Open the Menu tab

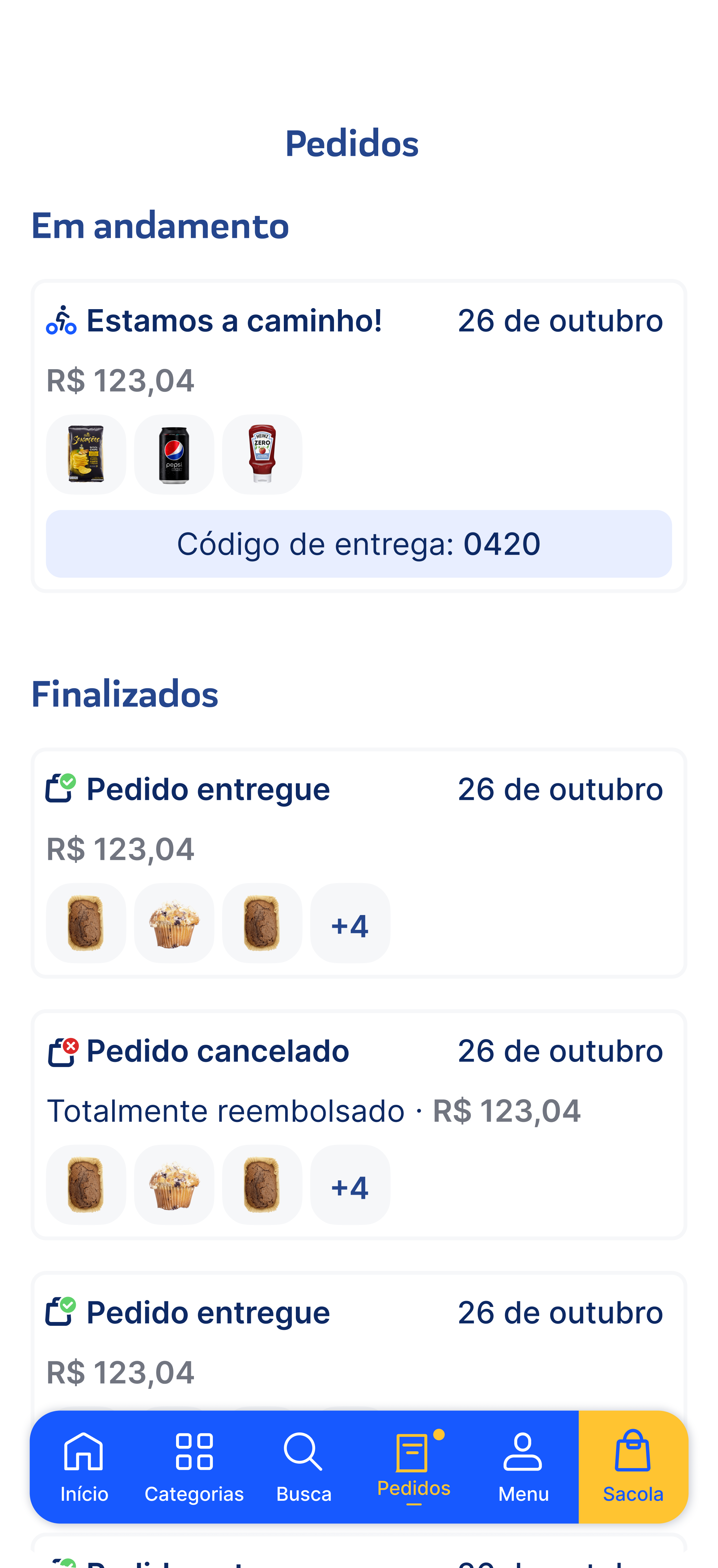coord(523,1467)
